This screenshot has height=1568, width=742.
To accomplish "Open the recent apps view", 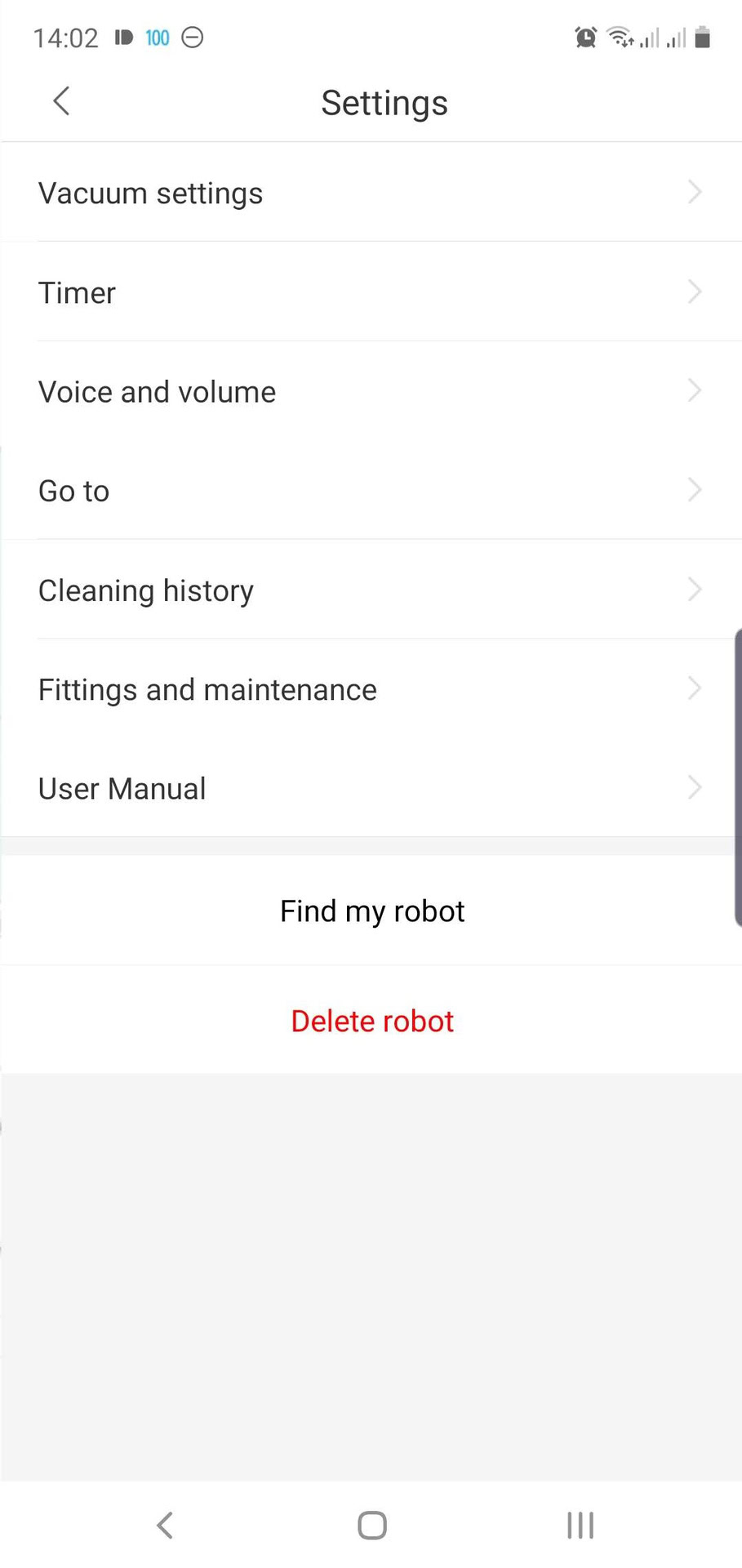I will coord(580,1525).
